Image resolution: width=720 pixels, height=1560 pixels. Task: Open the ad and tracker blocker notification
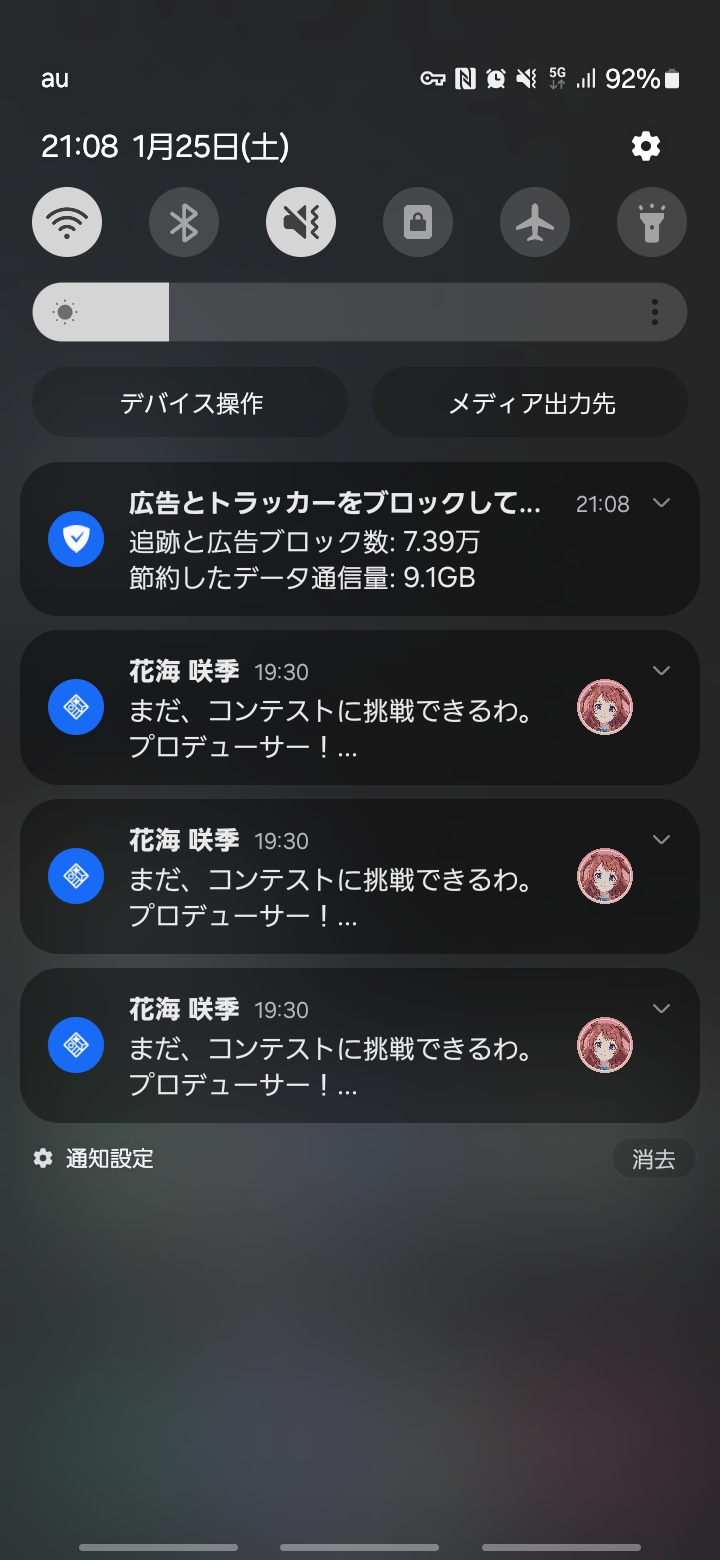point(360,539)
